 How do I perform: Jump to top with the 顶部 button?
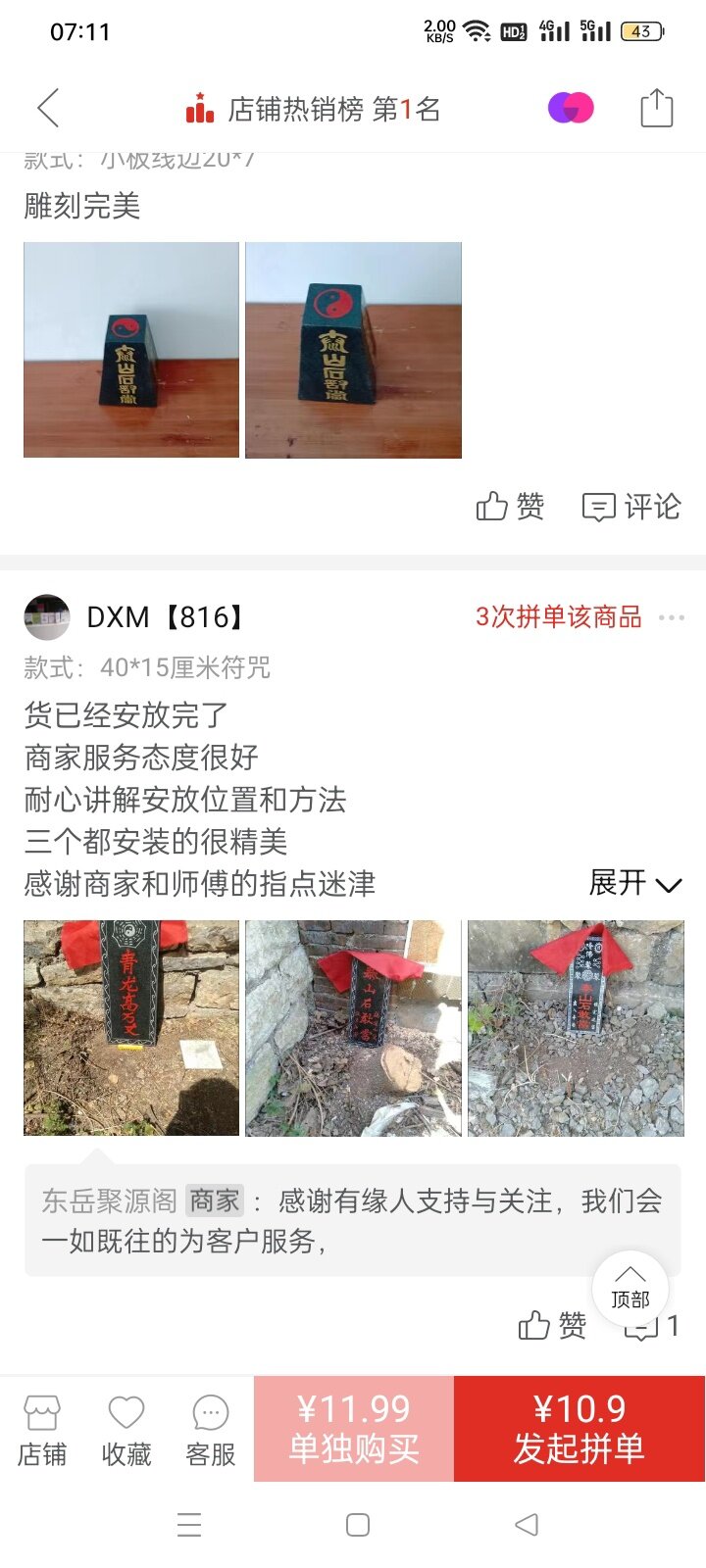(x=630, y=1289)
